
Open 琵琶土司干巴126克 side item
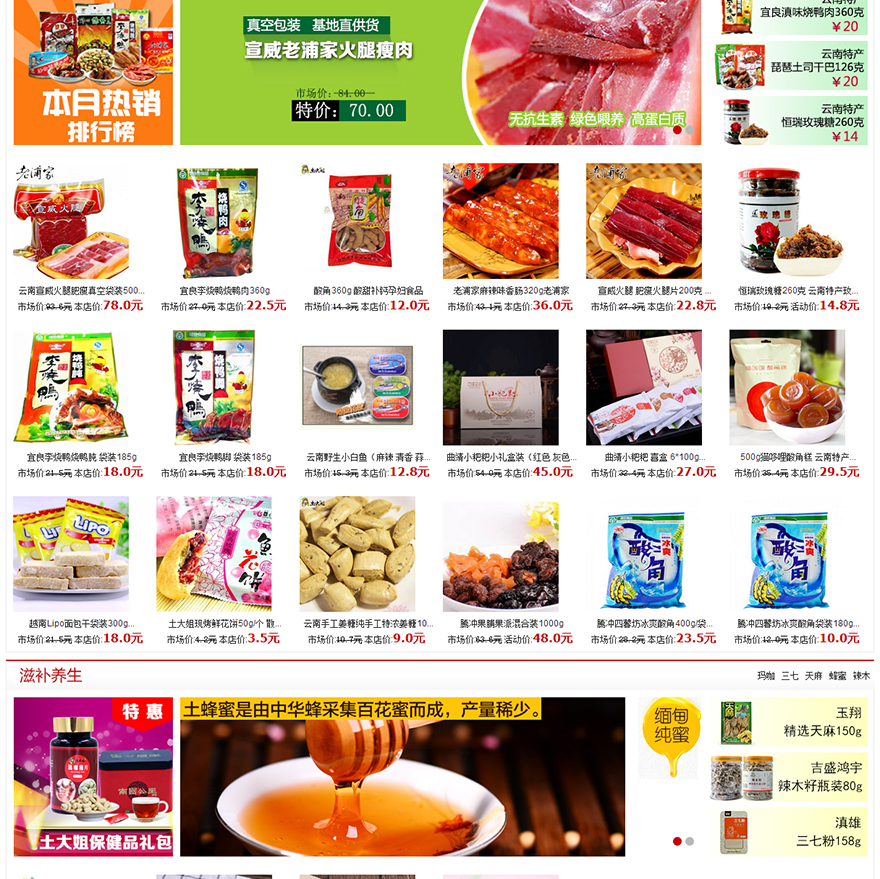coord(792,66)
